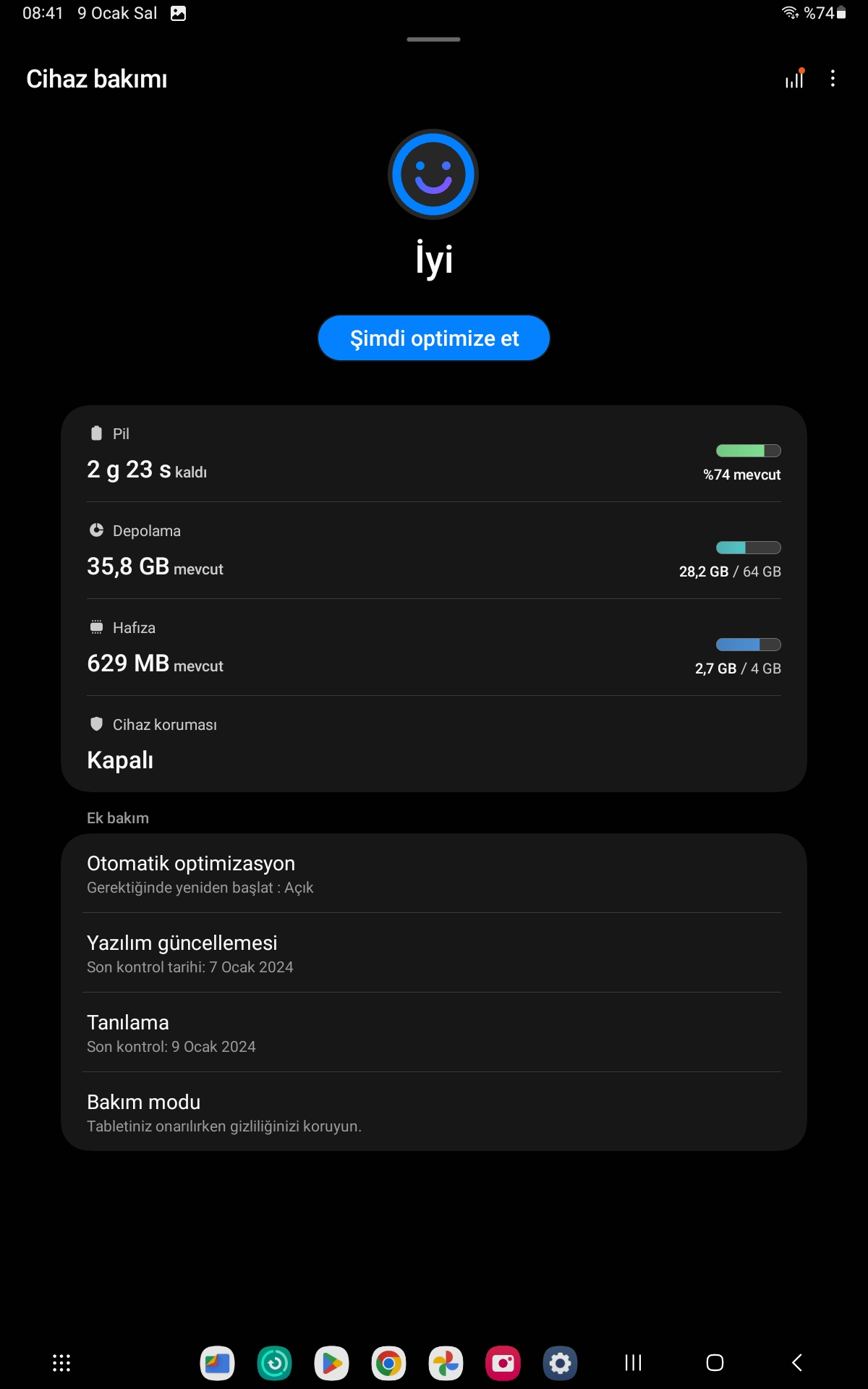This screenshot has height=1389, width=868.
Task: Tap the Şimdi optimize et button
Action: coord(434,338)
